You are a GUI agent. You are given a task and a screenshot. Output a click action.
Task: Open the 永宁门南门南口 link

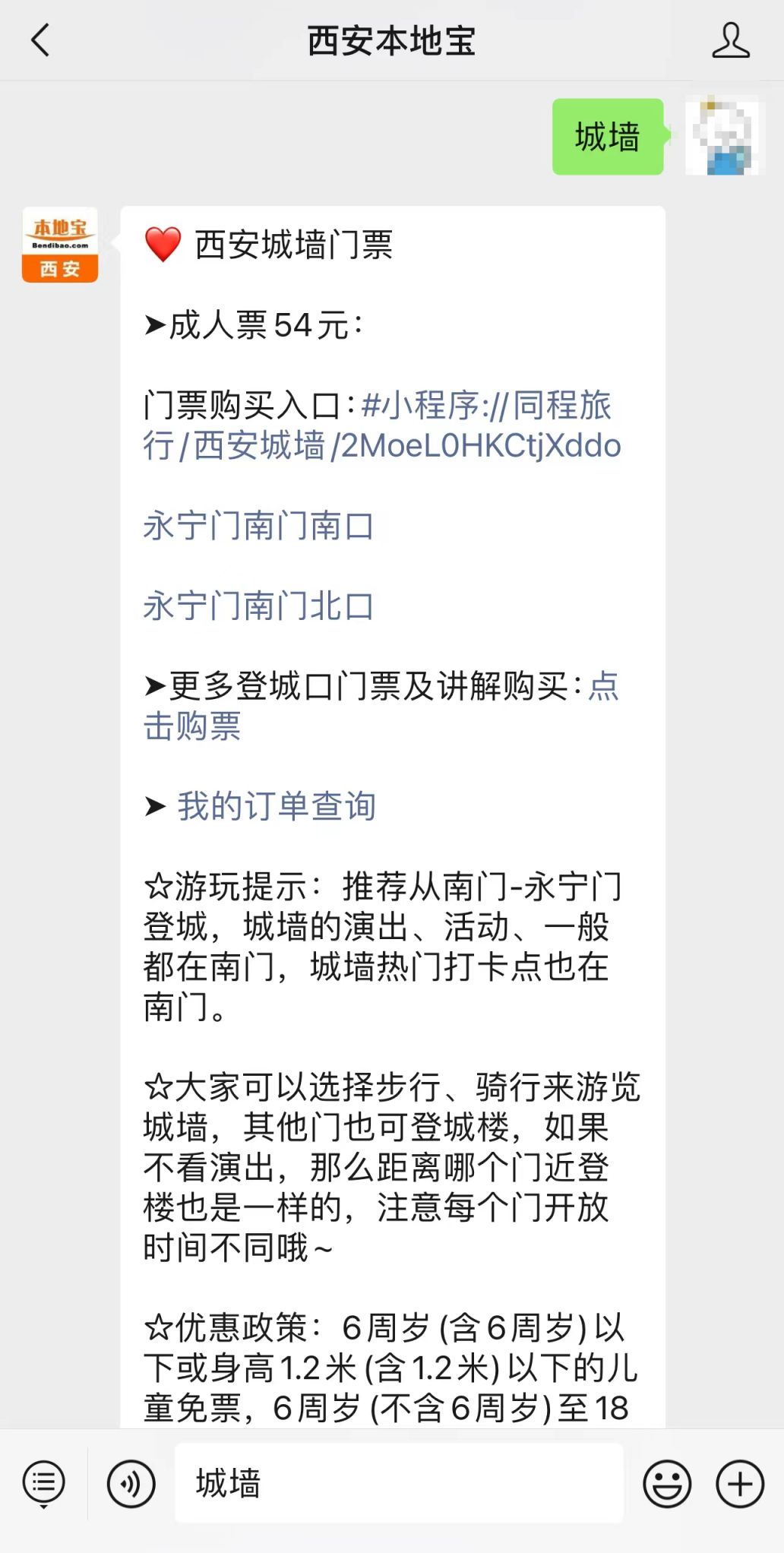pyautogui.click(x=258, y=526)
